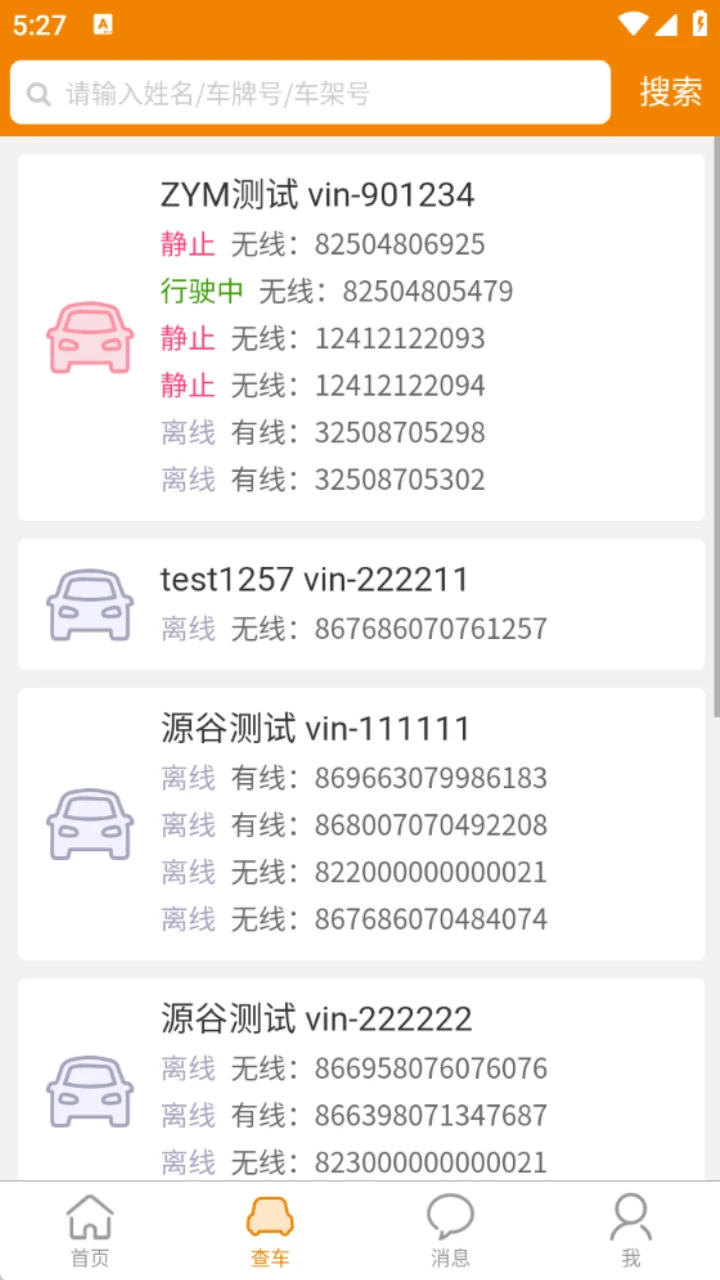Viewport: 720px width, 1280px height.
Task: Click the car icon next to test1257
Action: pyautogui.click(x=90, y=603)
